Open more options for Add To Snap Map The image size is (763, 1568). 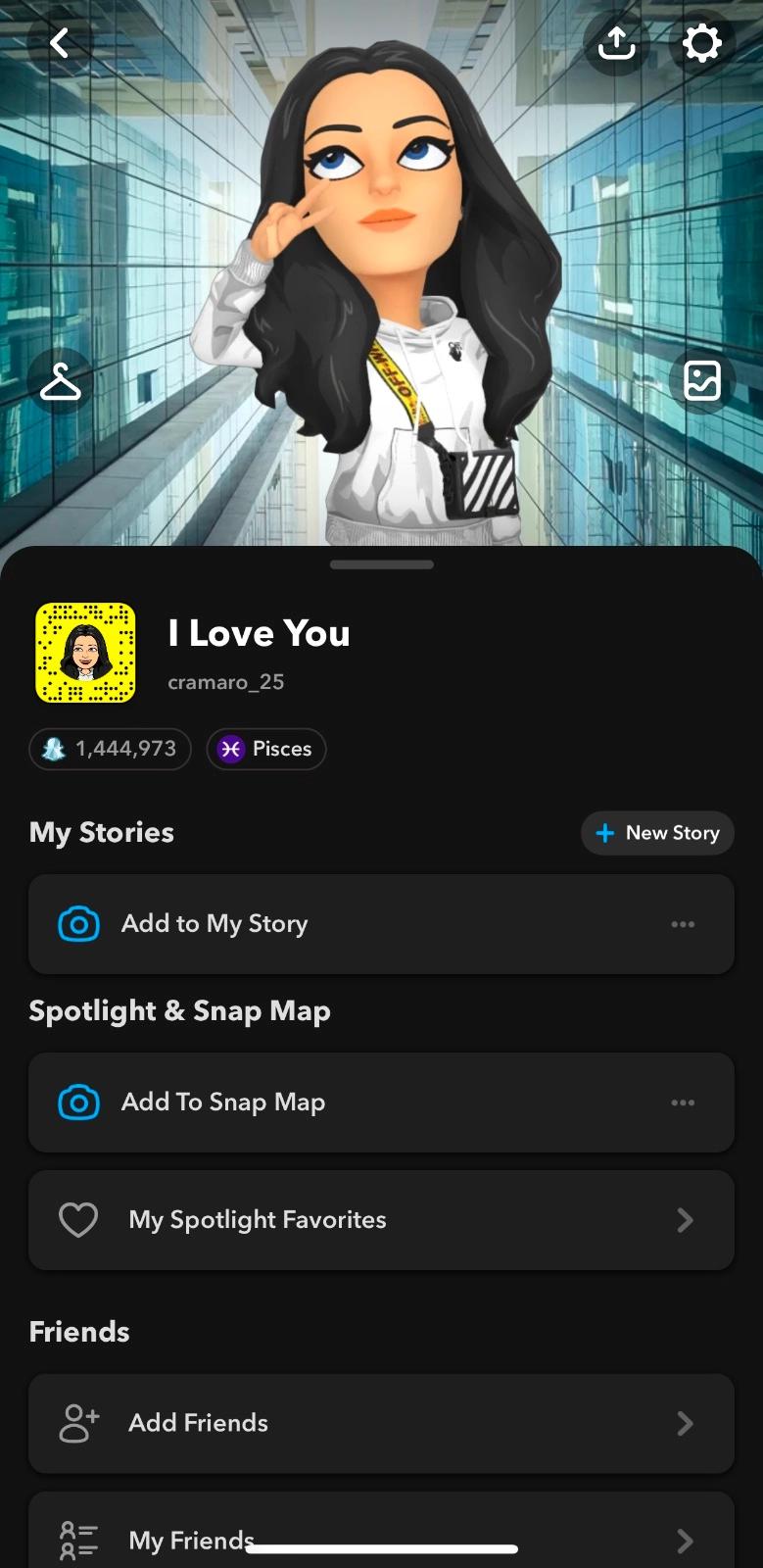(x=683, y=1102)
